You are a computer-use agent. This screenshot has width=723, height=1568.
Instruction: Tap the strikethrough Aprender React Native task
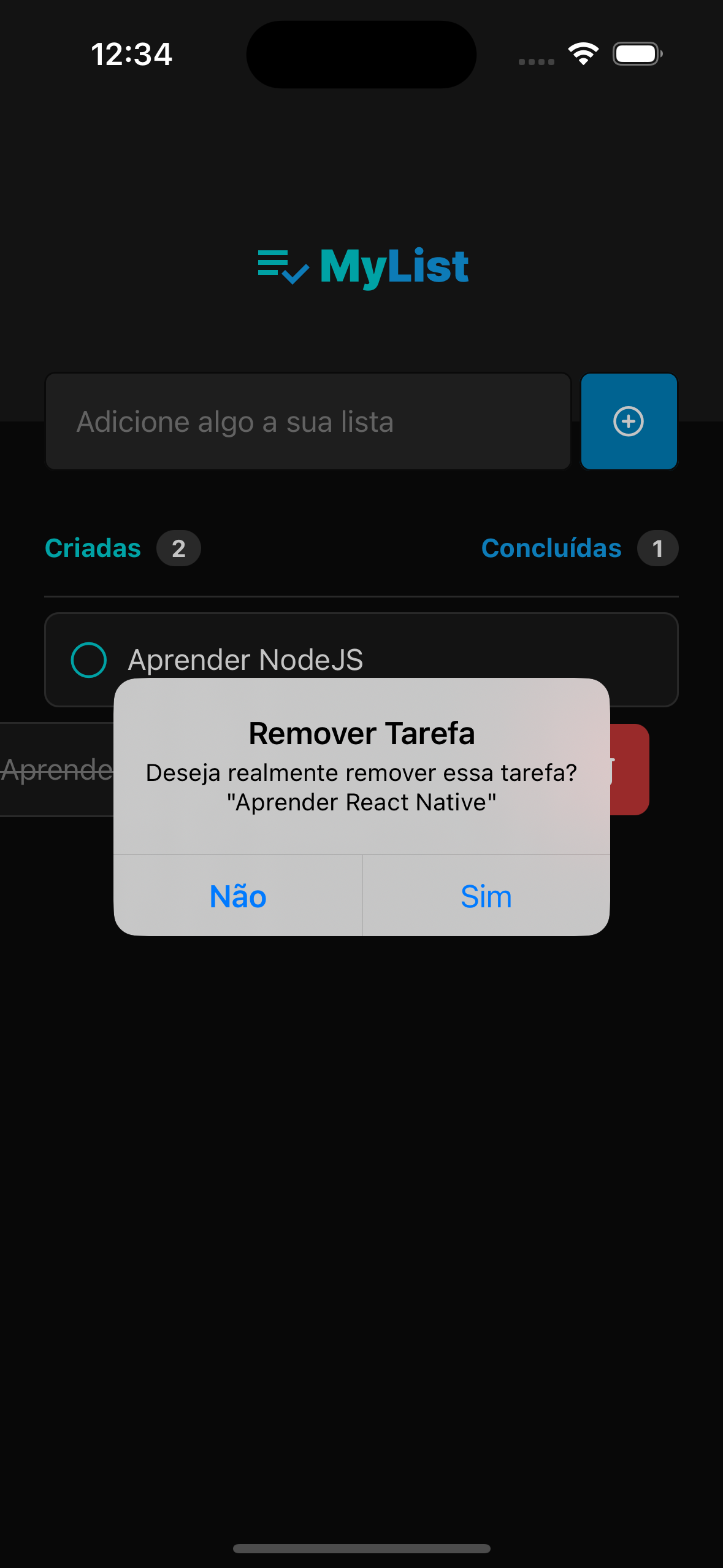point(55,770)
